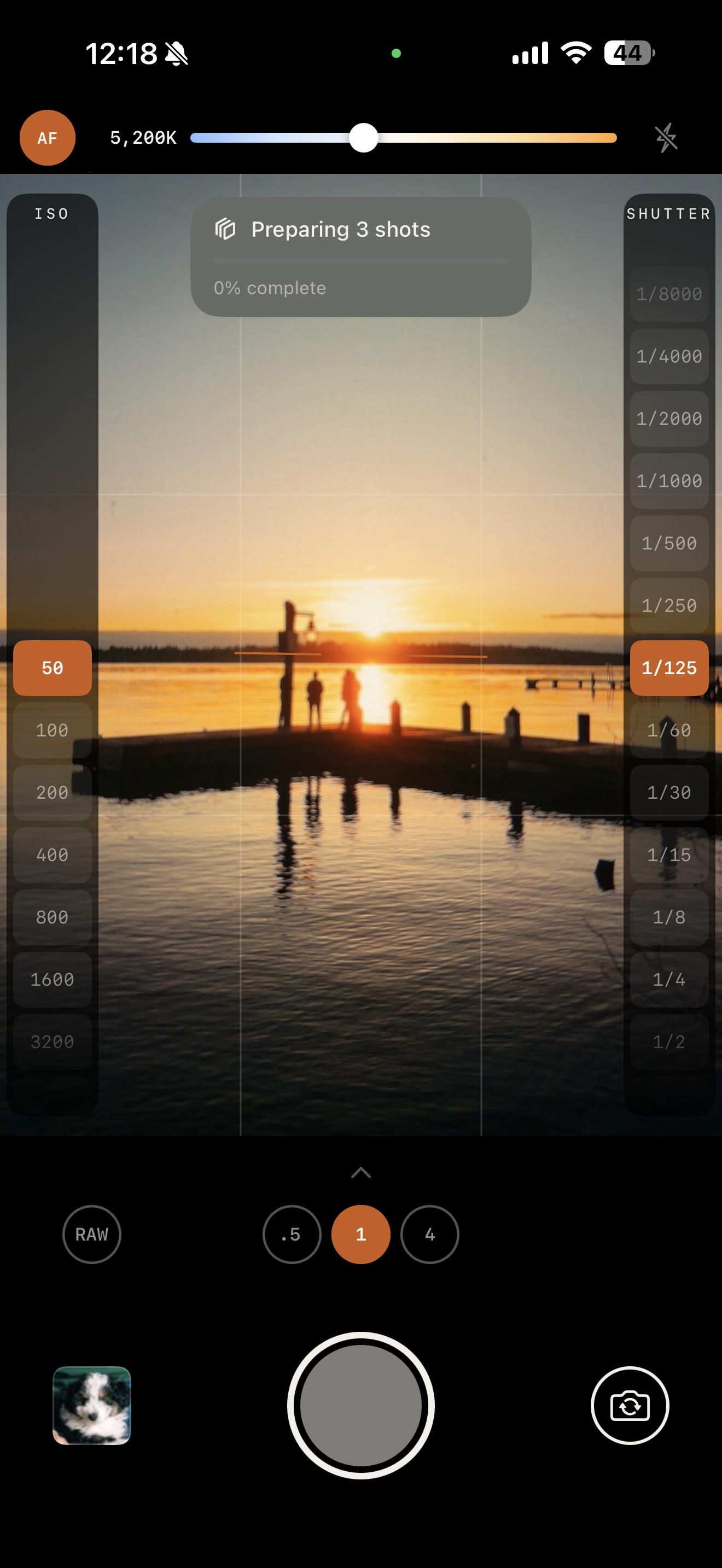Flip to the front camera
722x1568 pixels.
pos(630,1406)
